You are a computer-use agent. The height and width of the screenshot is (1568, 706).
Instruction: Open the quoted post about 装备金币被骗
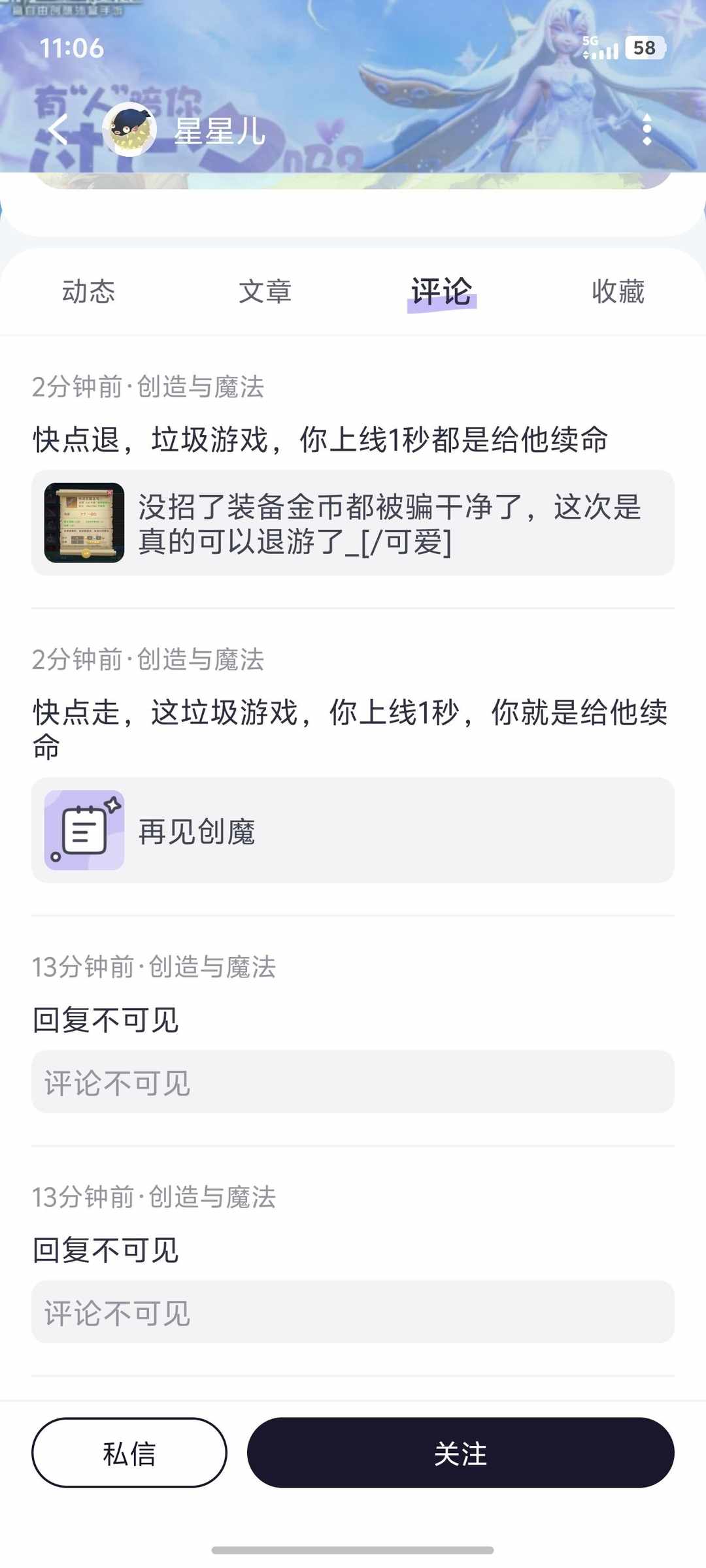[353, 524]
